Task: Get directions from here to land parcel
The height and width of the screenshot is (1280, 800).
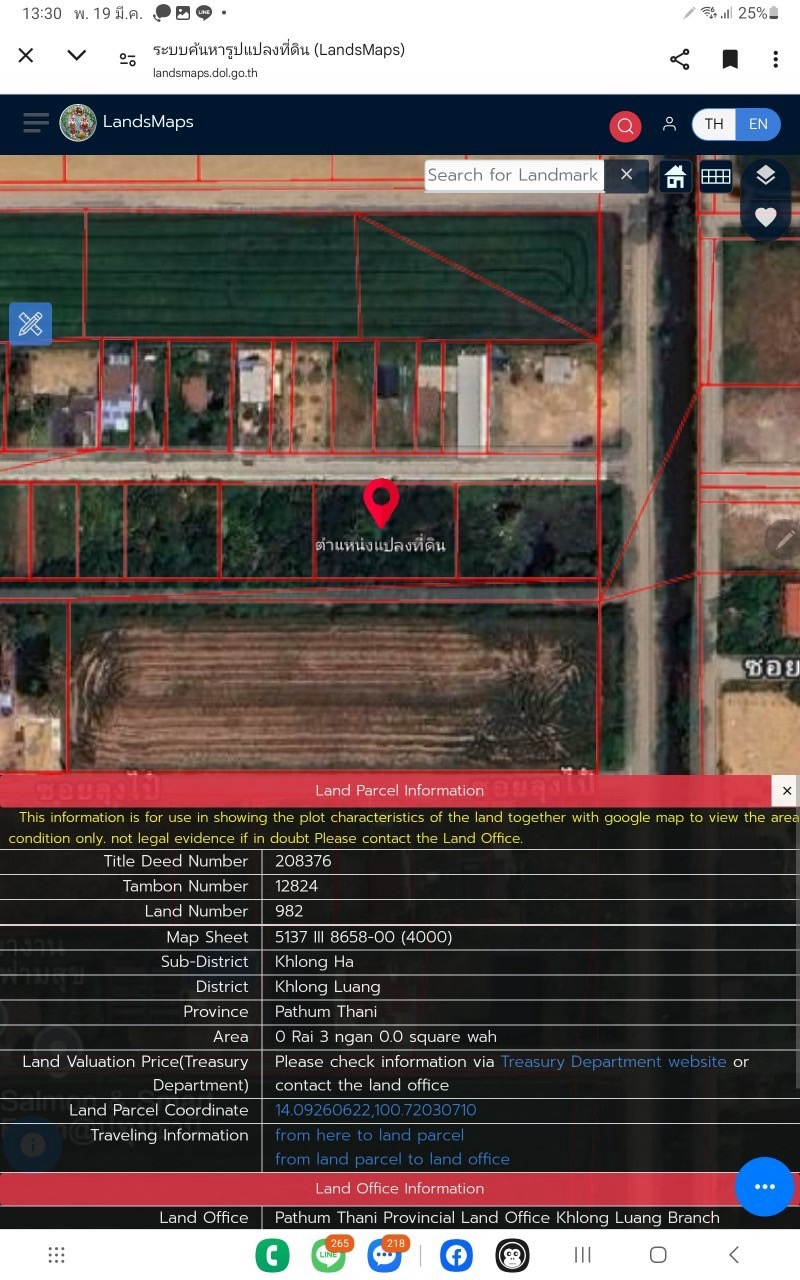Action: [x=369, y=1135]
